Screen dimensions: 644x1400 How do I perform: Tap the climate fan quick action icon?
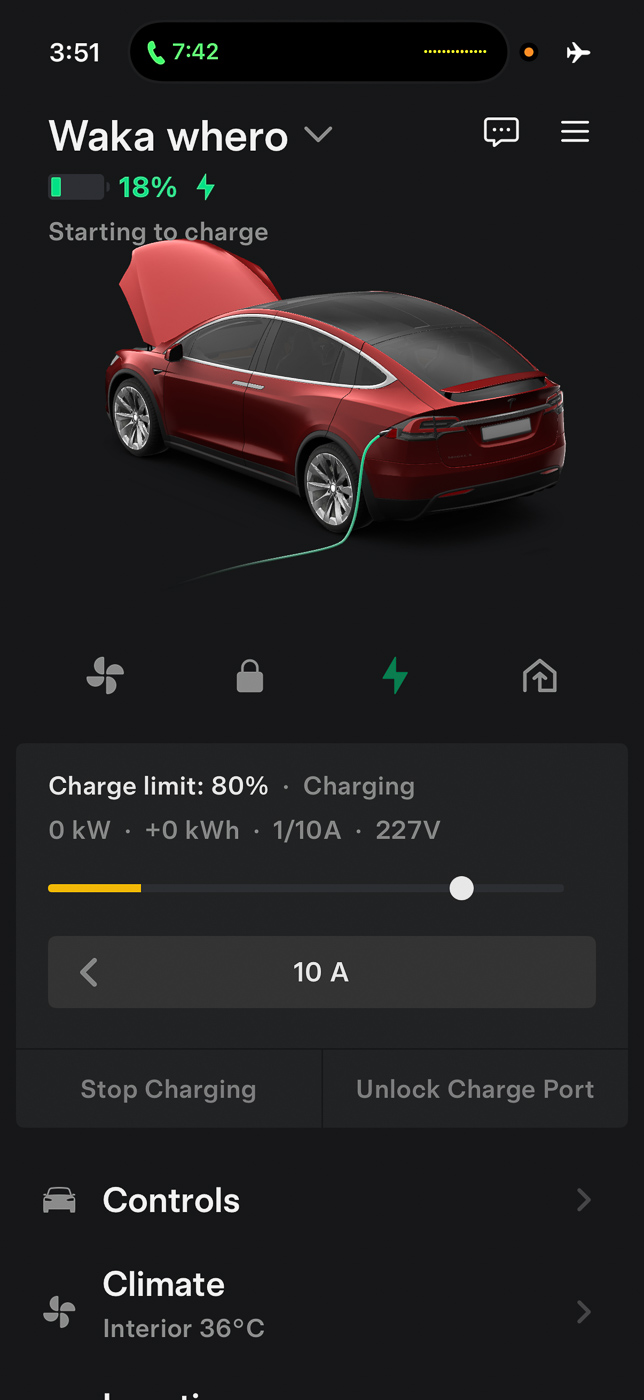tap(105, 677)
